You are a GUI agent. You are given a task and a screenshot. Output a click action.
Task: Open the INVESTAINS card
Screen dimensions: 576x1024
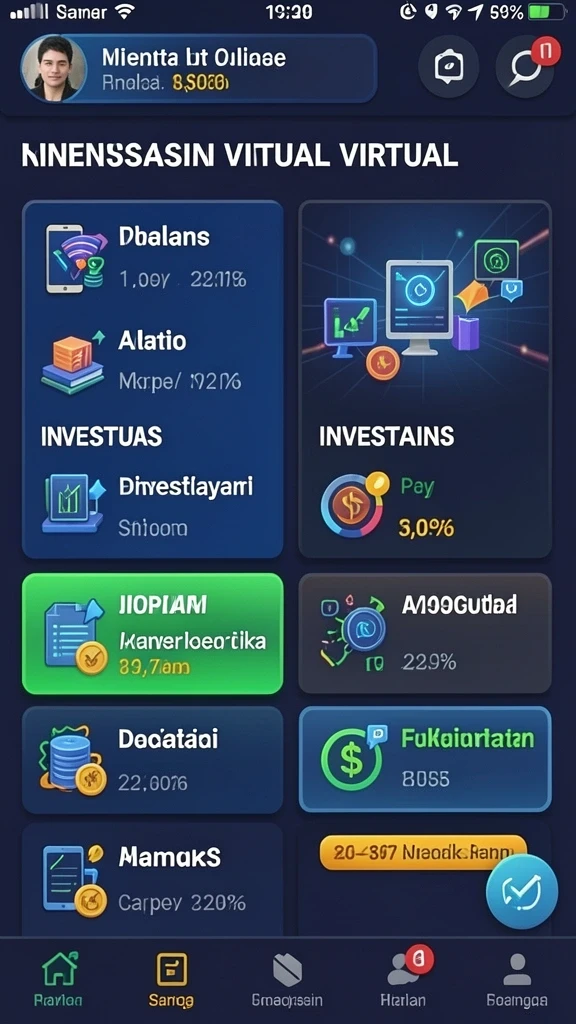pos(425,379)
